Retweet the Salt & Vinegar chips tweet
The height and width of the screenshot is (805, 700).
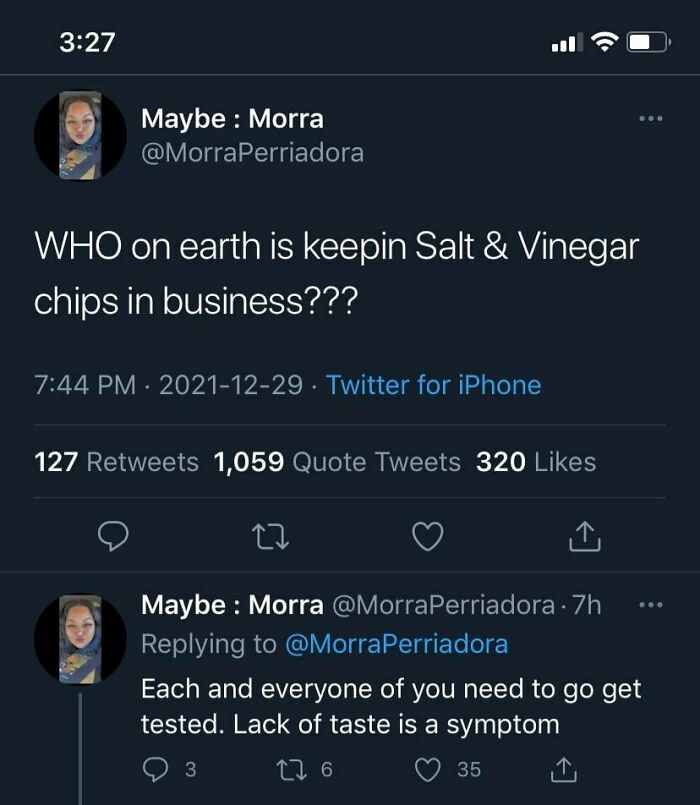272,538
